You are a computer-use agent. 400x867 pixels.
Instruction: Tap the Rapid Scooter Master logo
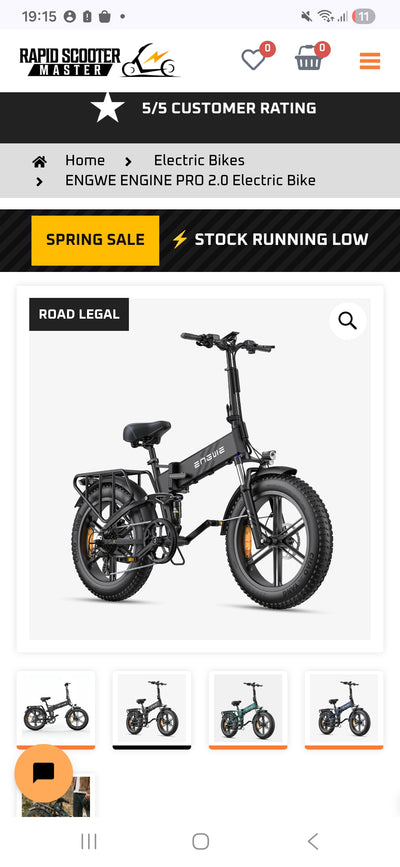pos(100,60)
